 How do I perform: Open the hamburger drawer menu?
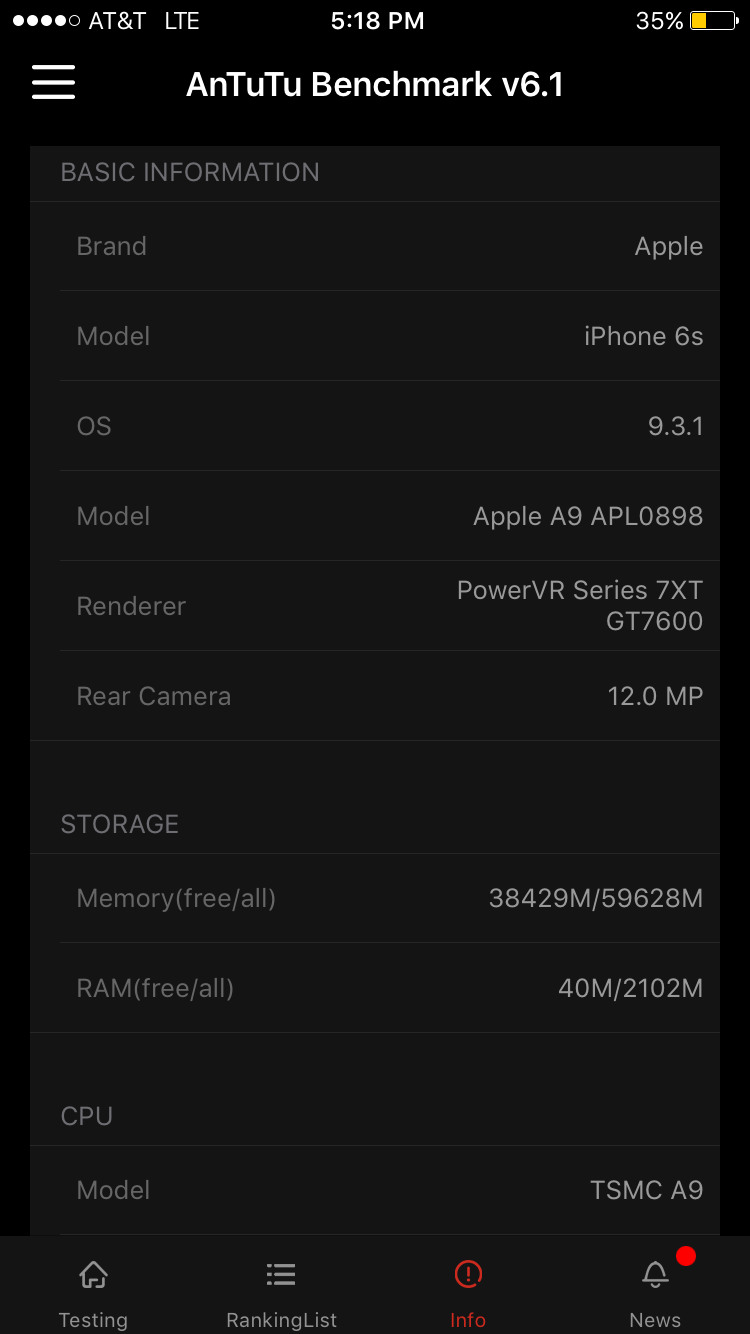pos(54,82)
